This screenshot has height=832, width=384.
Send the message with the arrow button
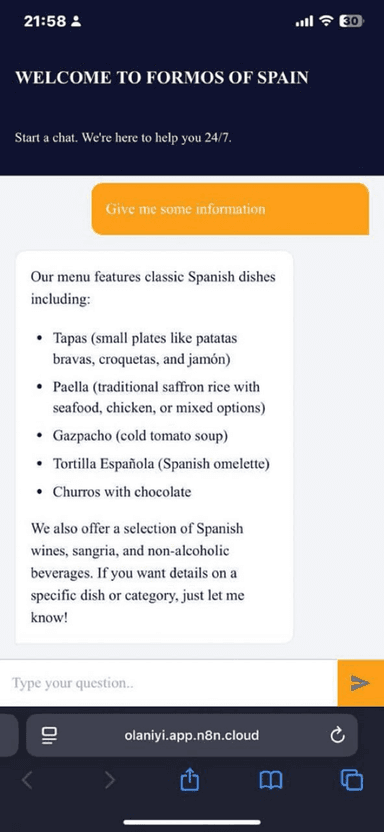(361, 683)
